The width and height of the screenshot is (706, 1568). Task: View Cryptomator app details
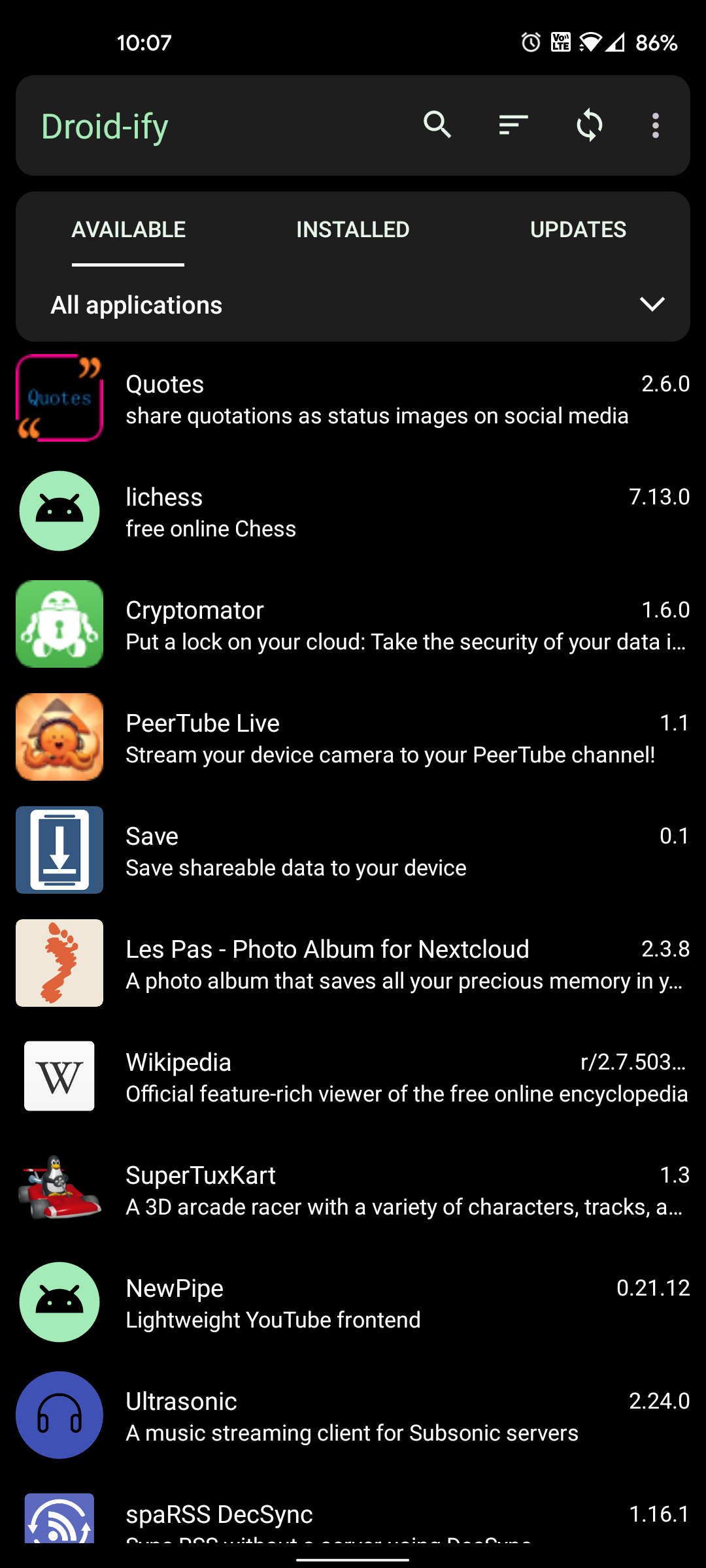coord(353,624)
